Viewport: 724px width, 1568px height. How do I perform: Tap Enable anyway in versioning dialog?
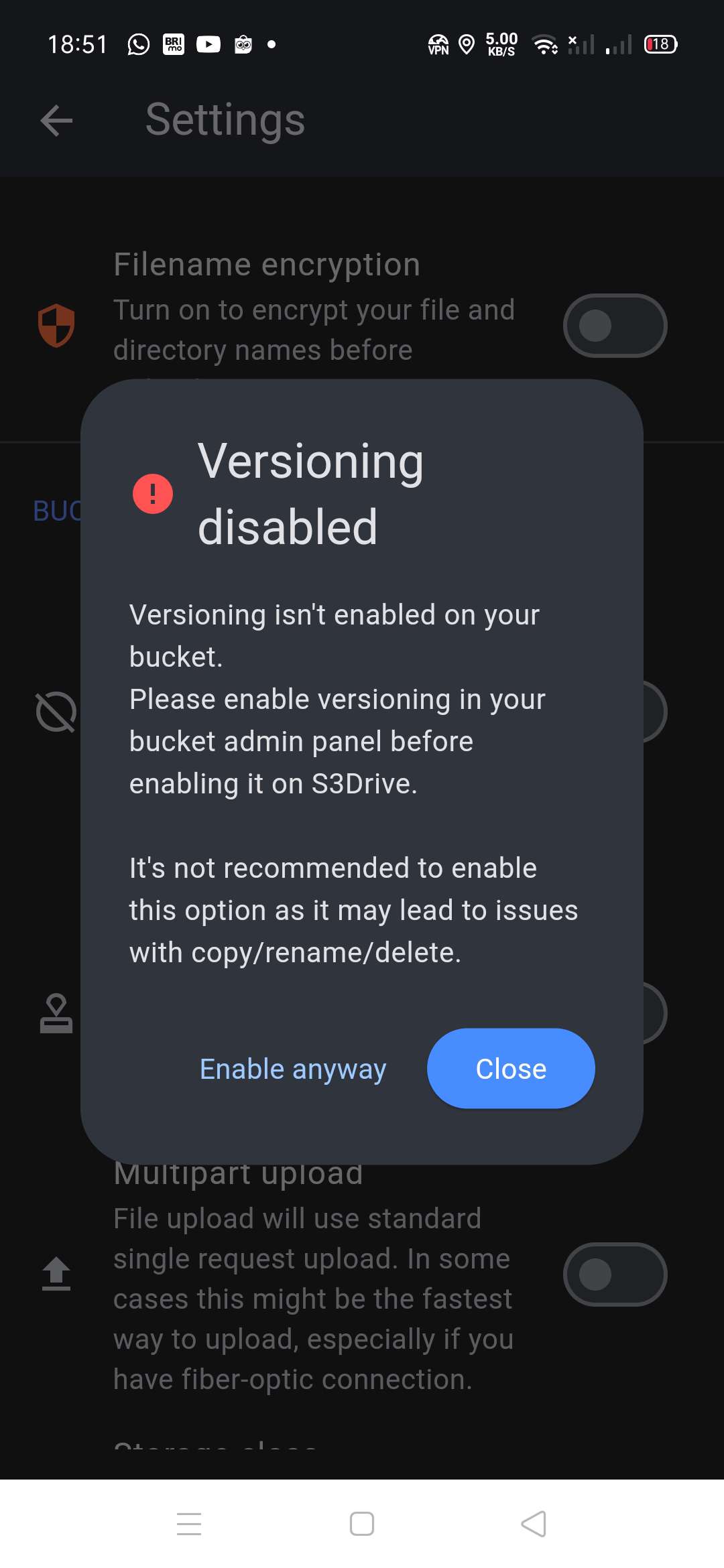pos(293,1069)
